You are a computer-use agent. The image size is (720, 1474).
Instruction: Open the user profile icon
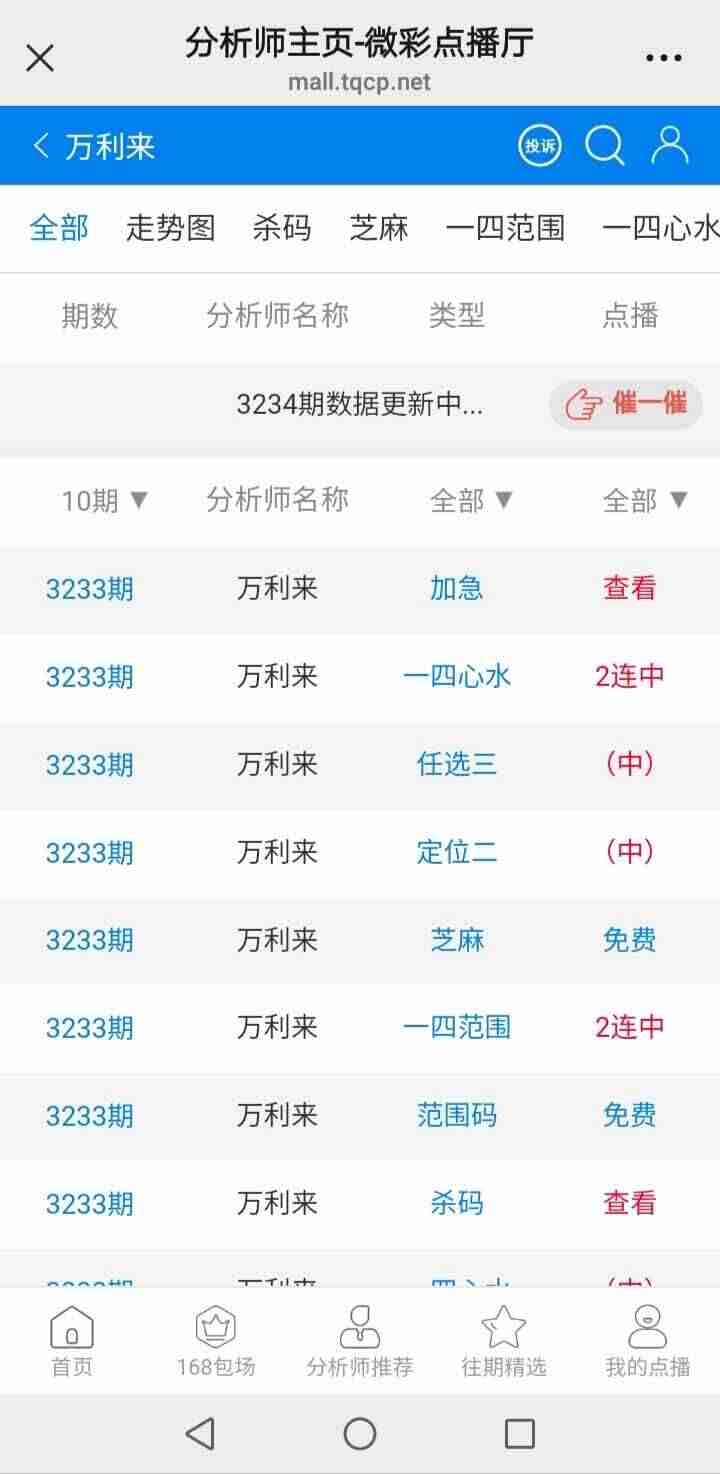click(670, 145)
